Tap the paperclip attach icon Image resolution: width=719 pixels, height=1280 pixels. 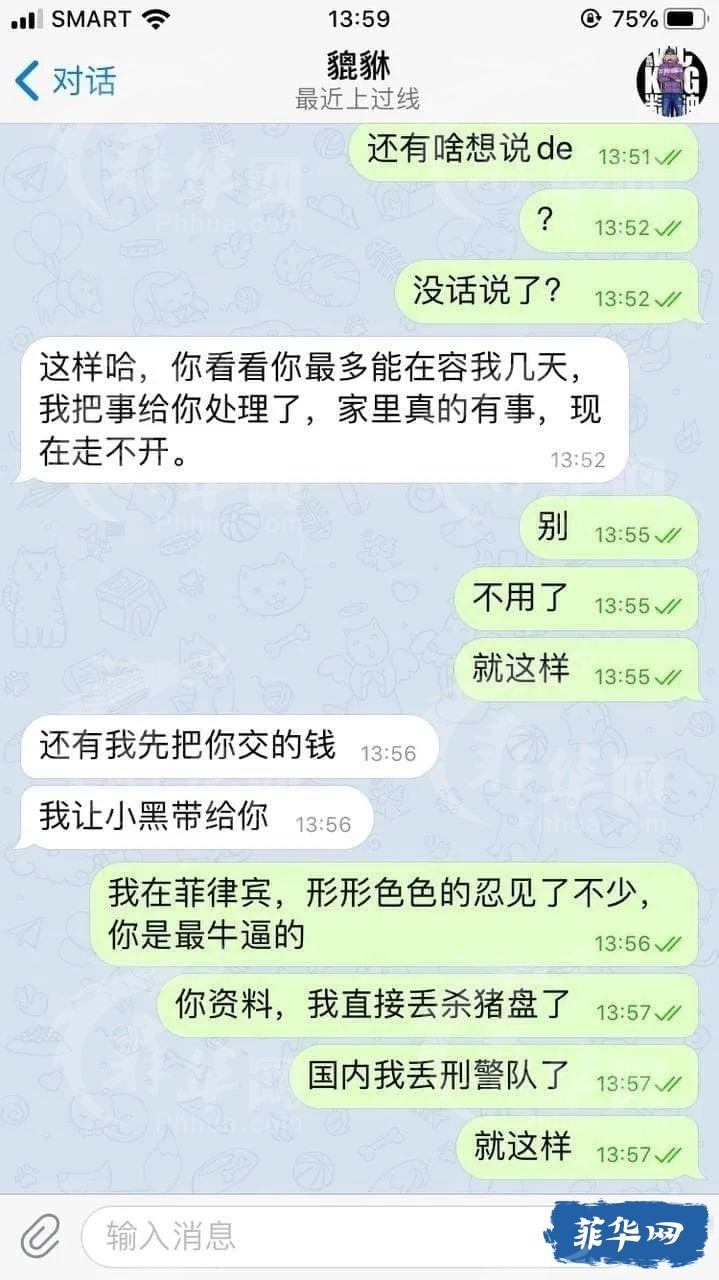tap(40, 1236)
